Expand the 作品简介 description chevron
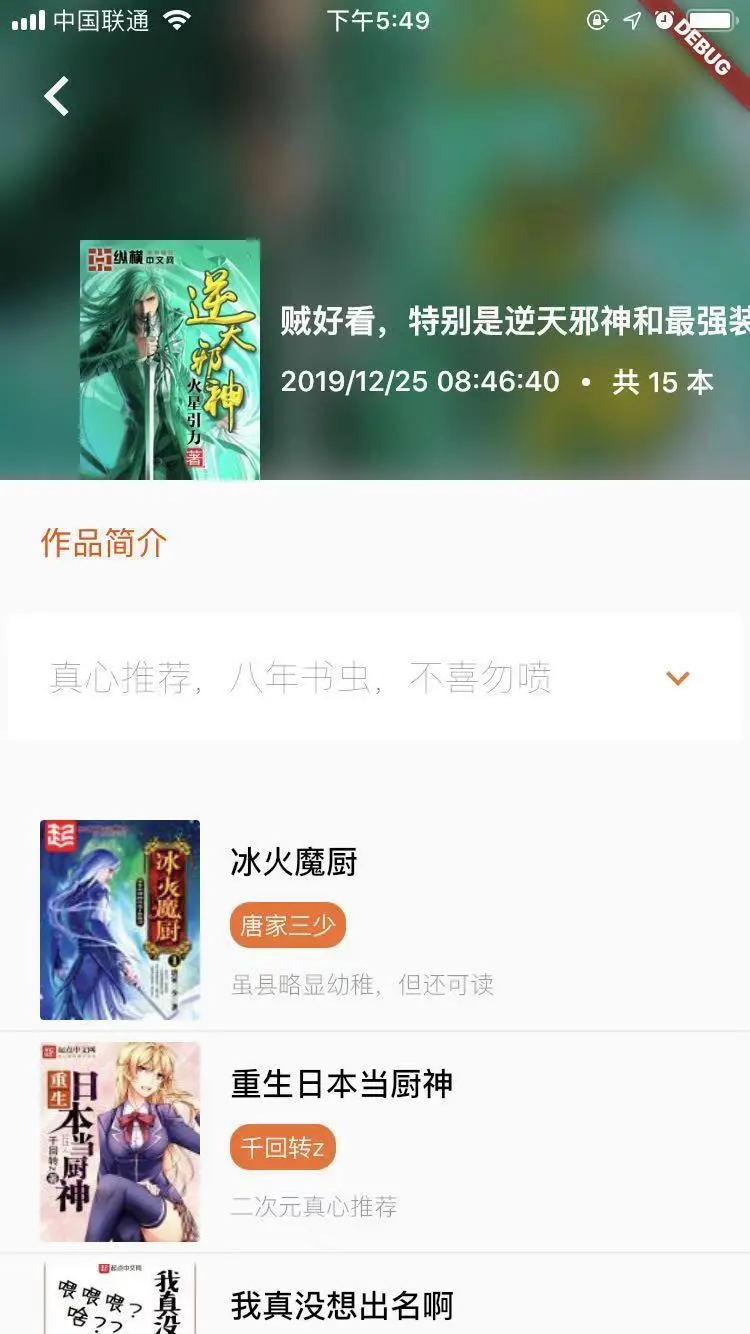The image size is (750, 1334). coord(677,678)
